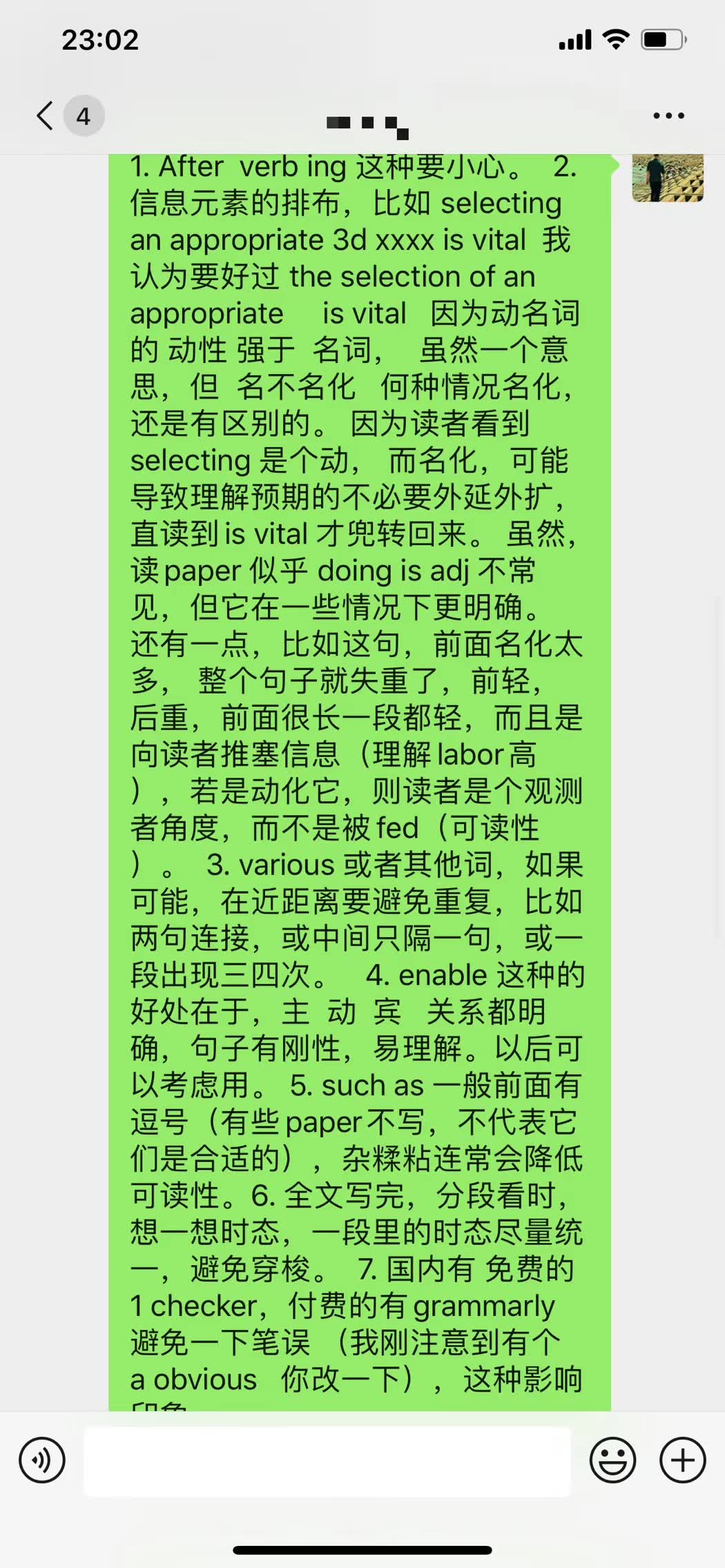
Task: Open the sender's profile avatar
Action: pos(667,177)
